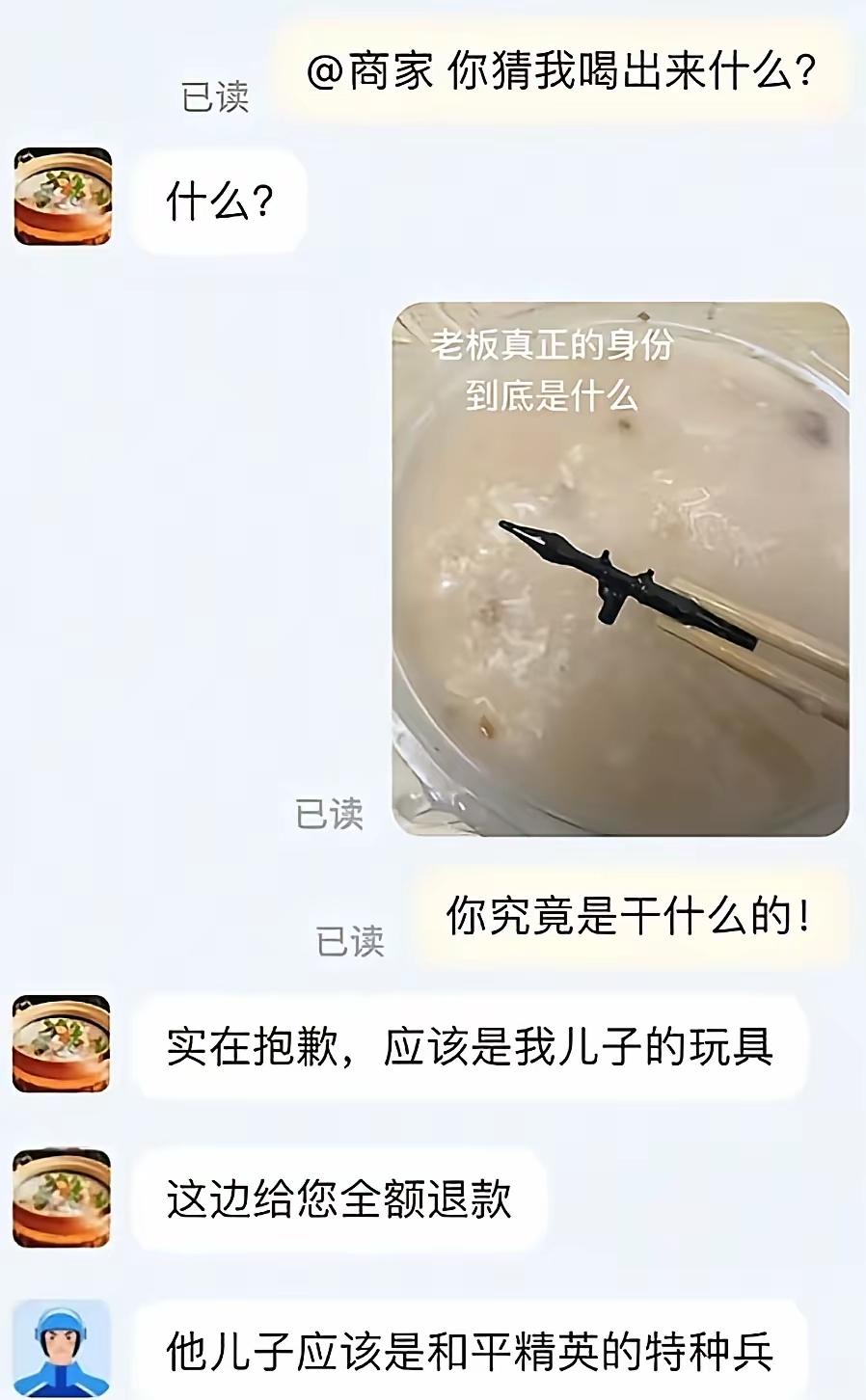Image resolution: width=866 pixels, height=1400 pixels.
Task: Open the merchant avatar next to the apology message
Action: (x=60, y=1044)
